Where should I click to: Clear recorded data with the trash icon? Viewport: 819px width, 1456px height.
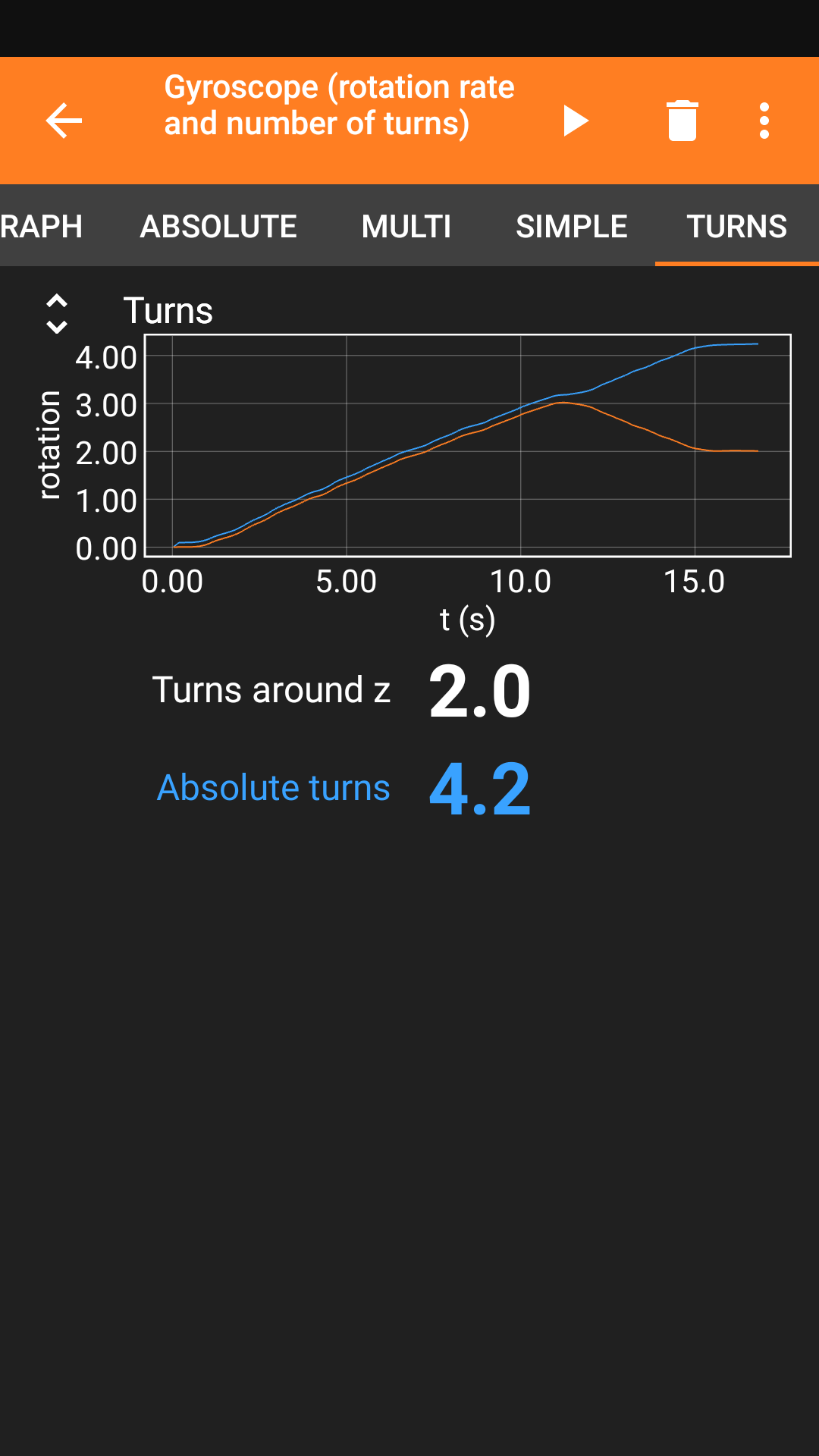pyautogui.click(x=682, y=121)
